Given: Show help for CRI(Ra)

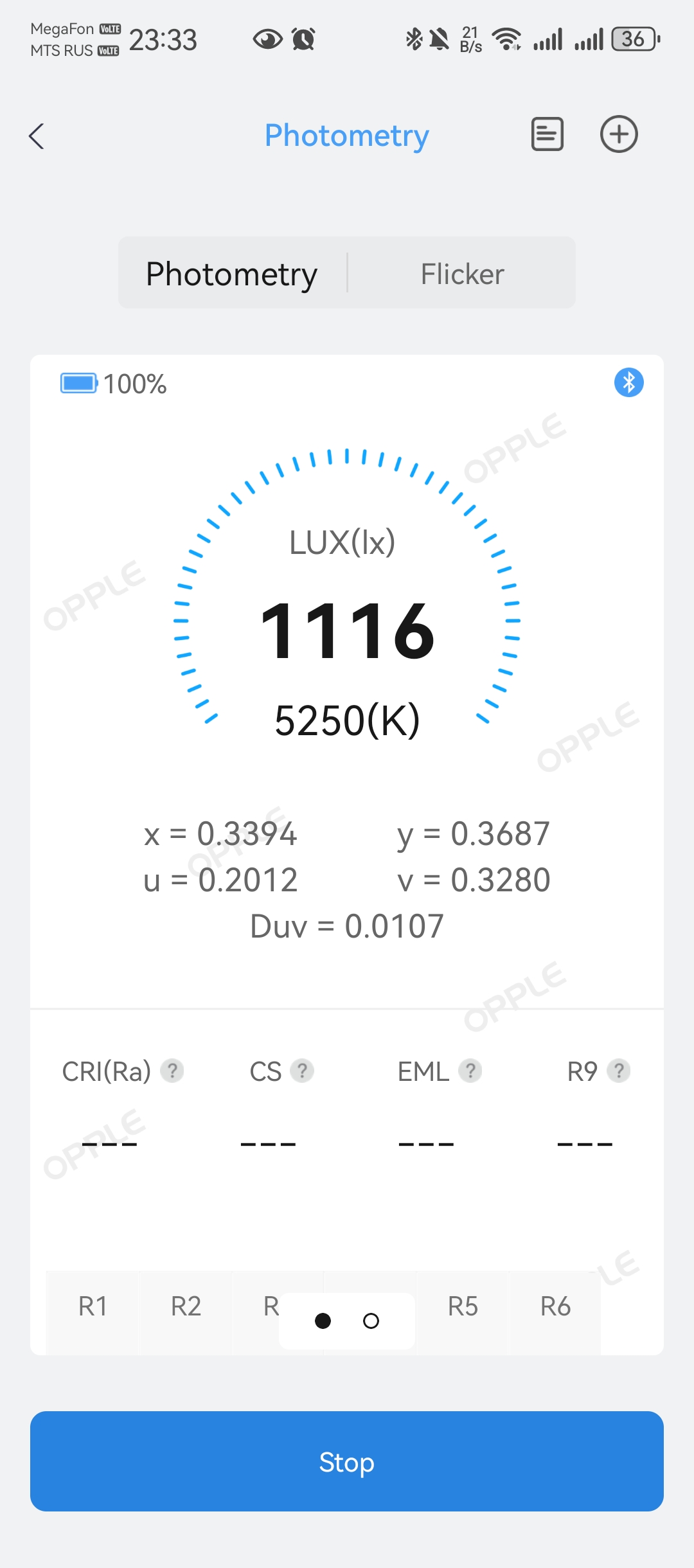Looking at the screenshot, I should (x=172, y=1071).
